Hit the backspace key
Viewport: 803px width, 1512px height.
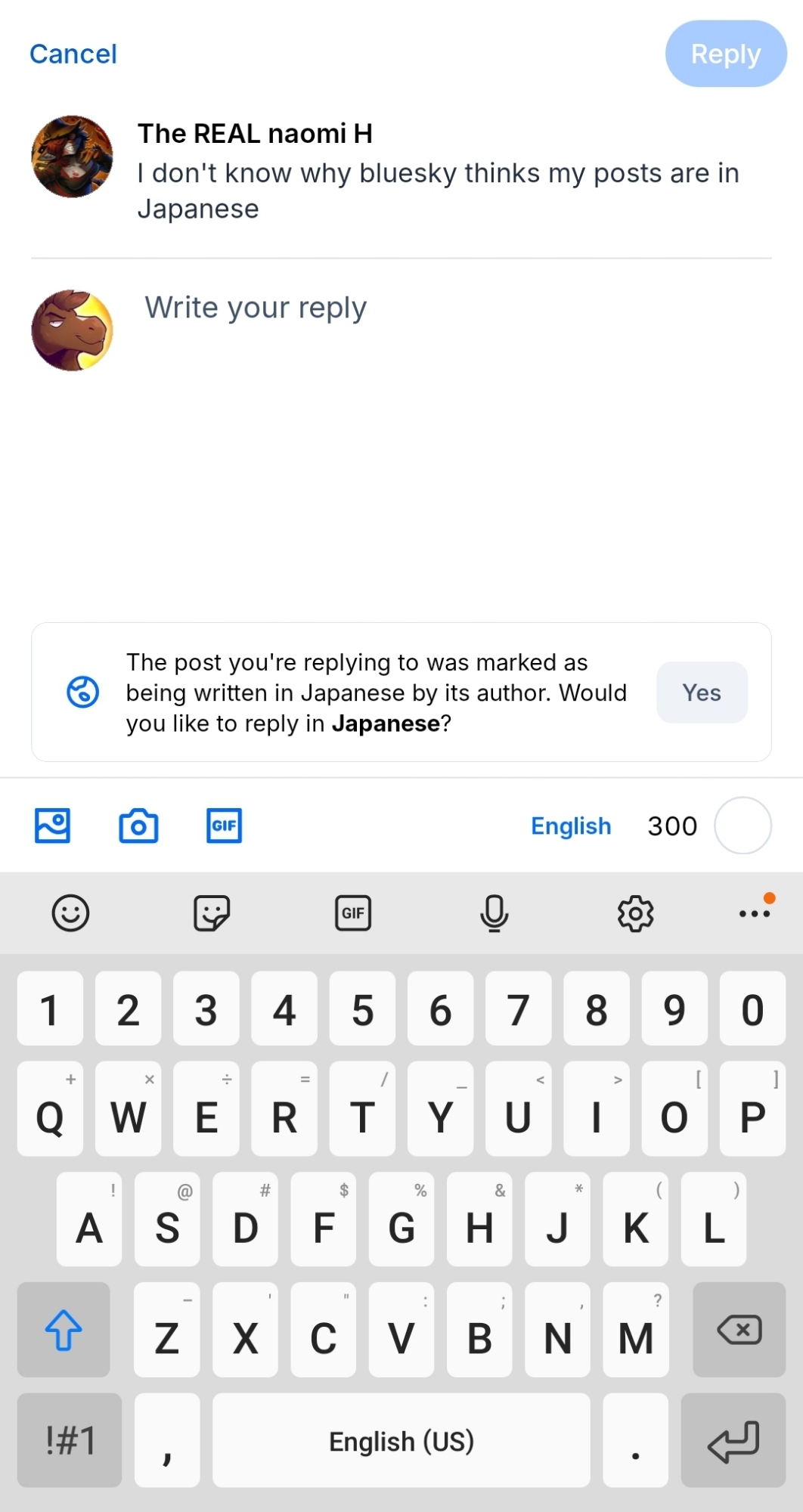click(x=739, y=1330)
